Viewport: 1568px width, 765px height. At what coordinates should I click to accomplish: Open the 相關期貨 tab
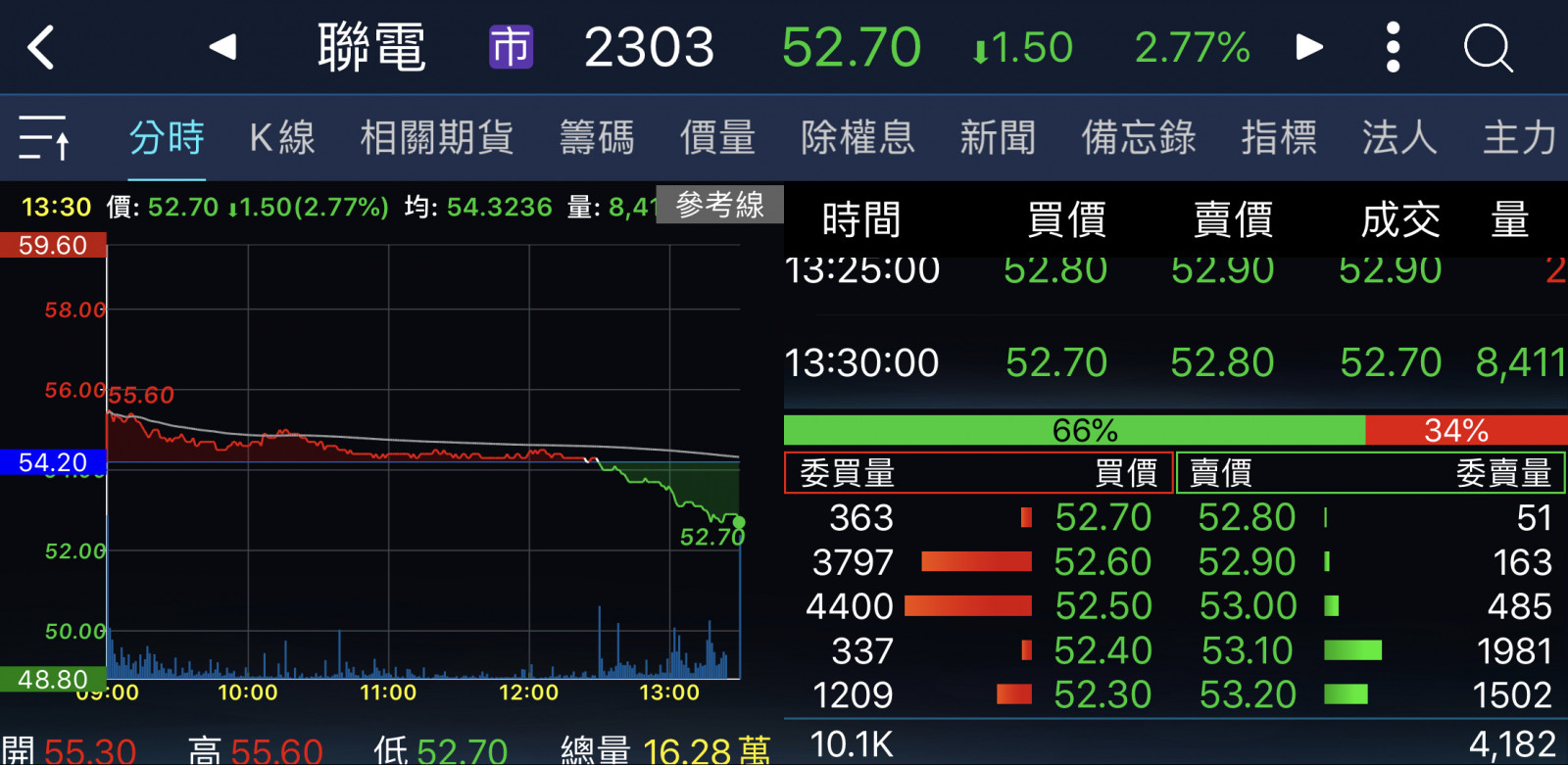(x=437, y=137)
